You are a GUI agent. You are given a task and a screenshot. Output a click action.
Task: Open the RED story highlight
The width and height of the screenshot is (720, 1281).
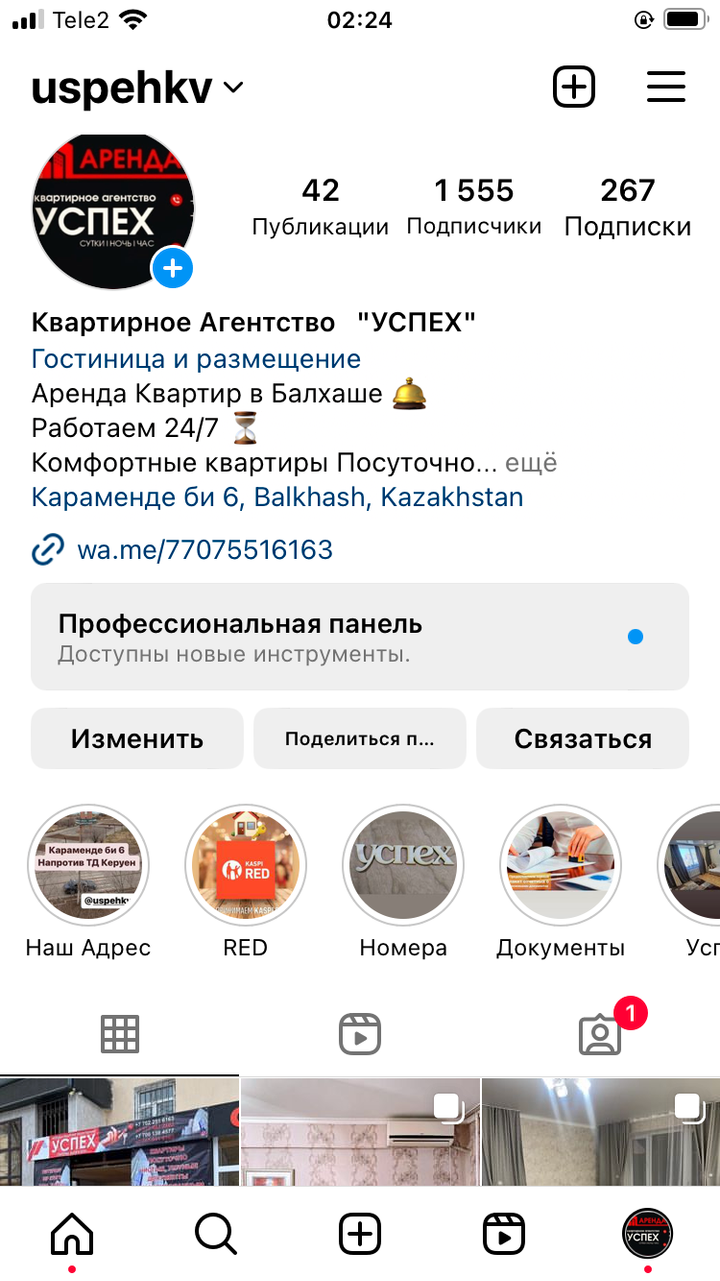(245, 866)
